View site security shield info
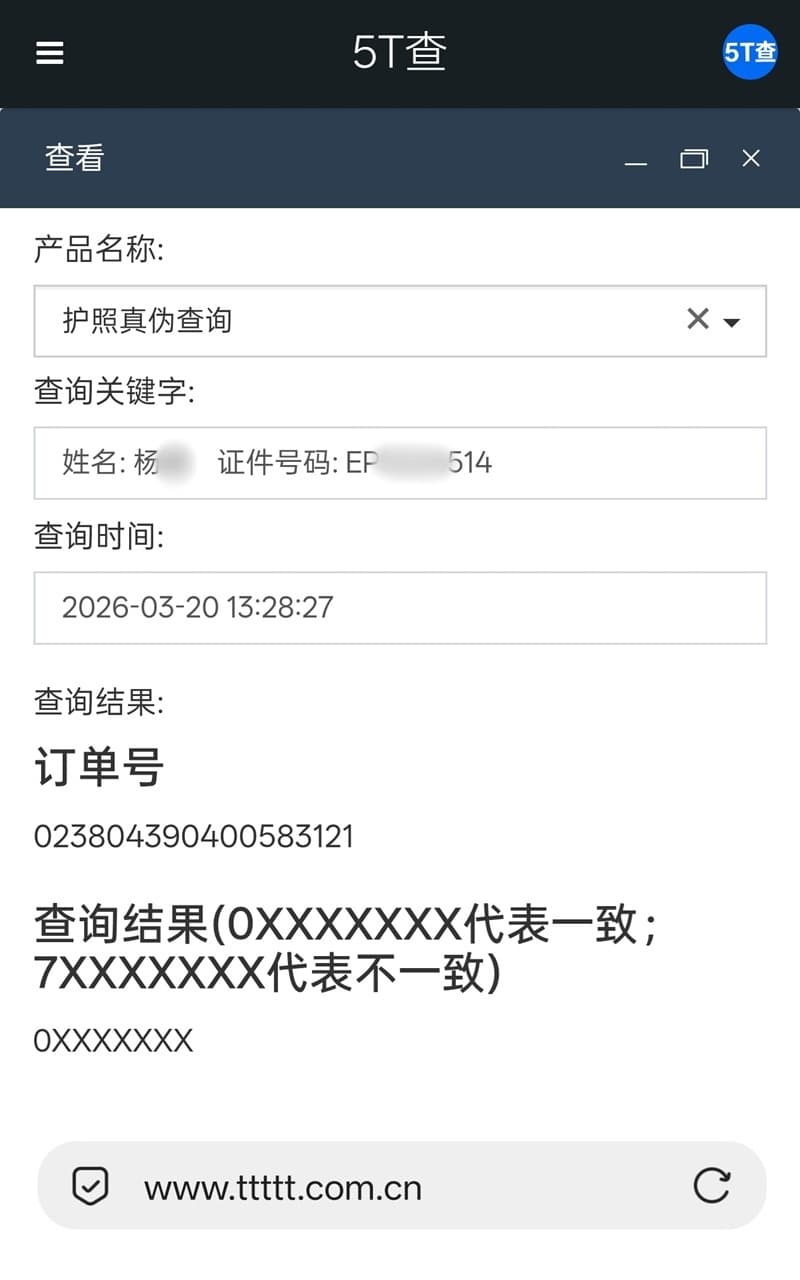 90,1187
